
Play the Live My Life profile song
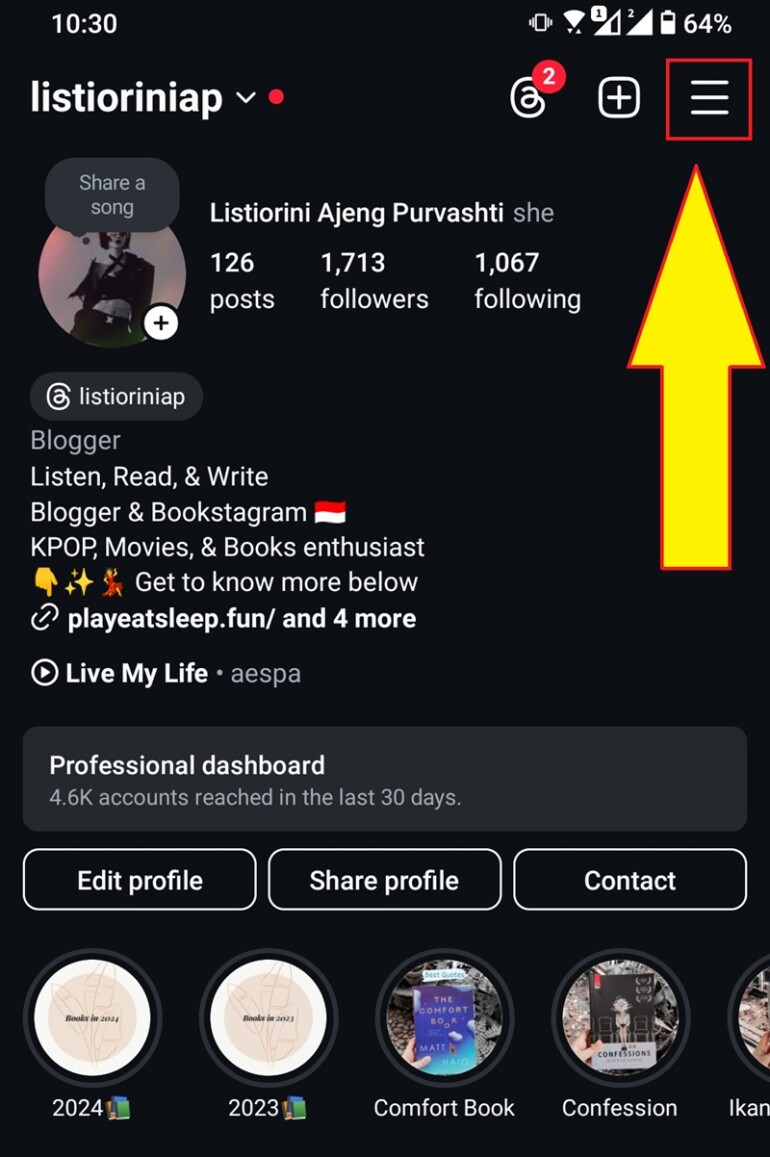42,672
